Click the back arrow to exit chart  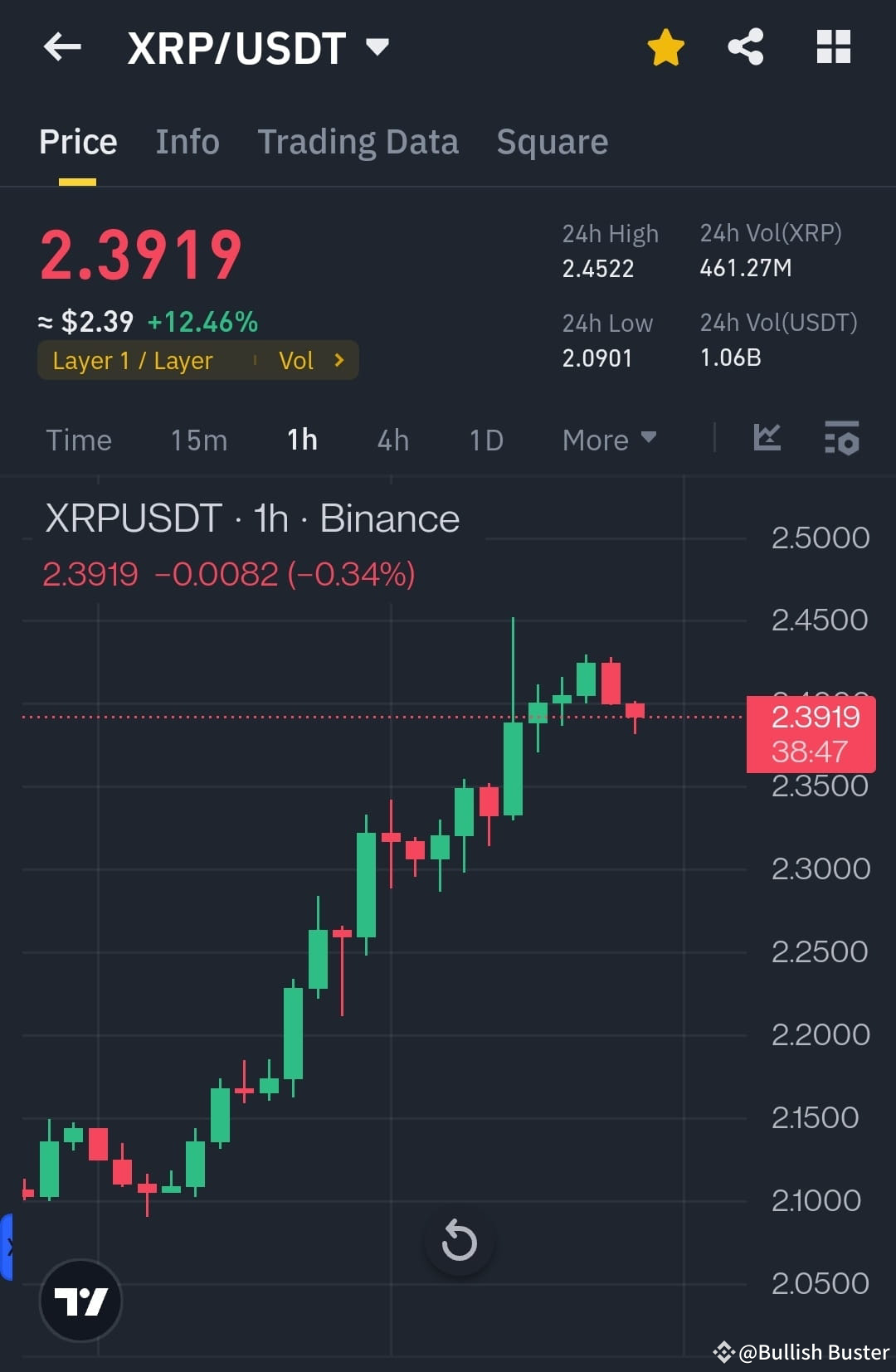pos(62,47)
